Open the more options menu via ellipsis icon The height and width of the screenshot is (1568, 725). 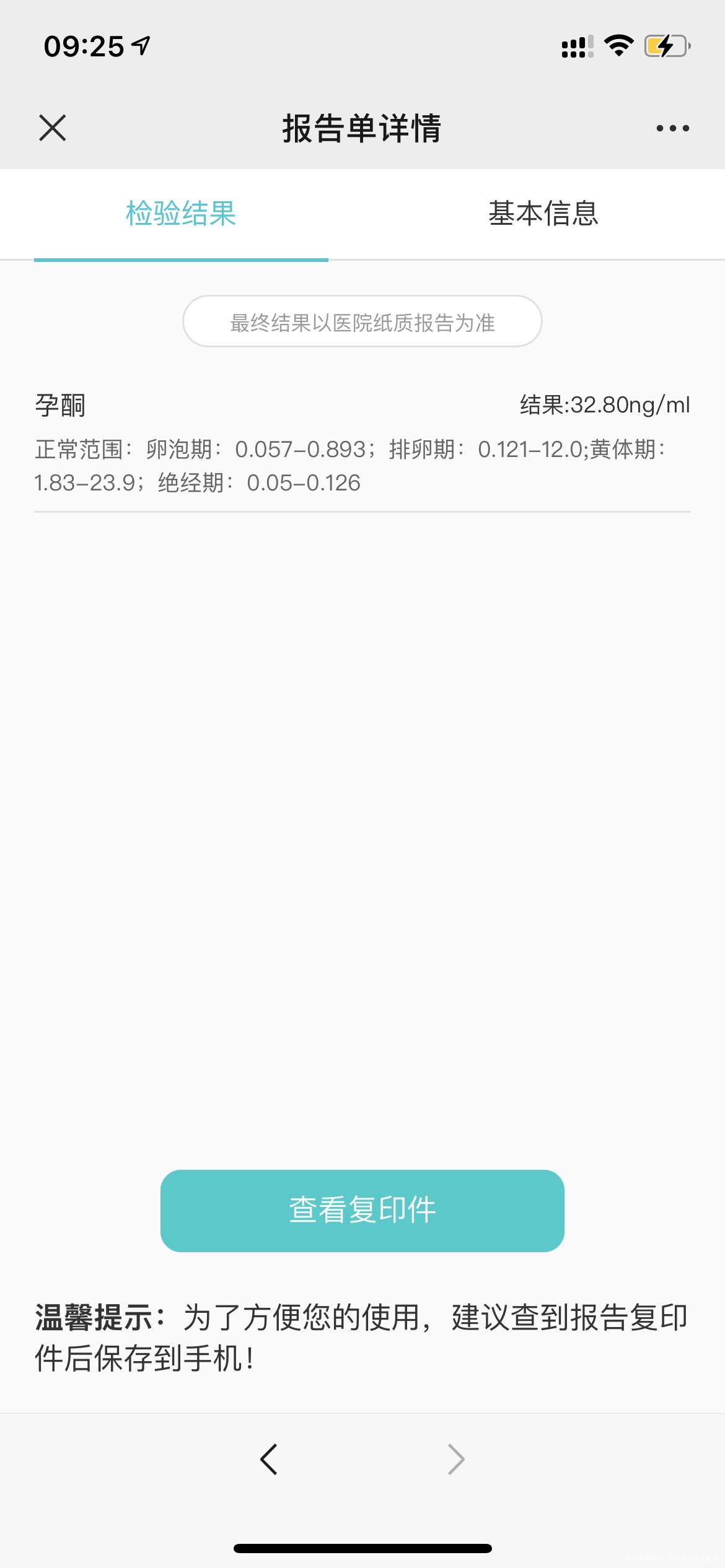(672, 128)
